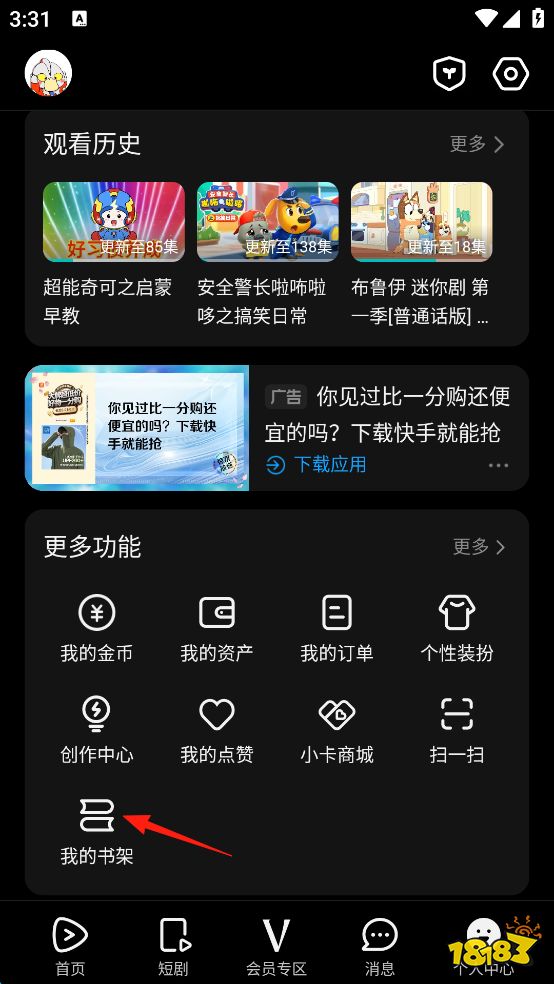Open the ad's three-dot options
Viewport: 554px width, 984px height.
499,466
